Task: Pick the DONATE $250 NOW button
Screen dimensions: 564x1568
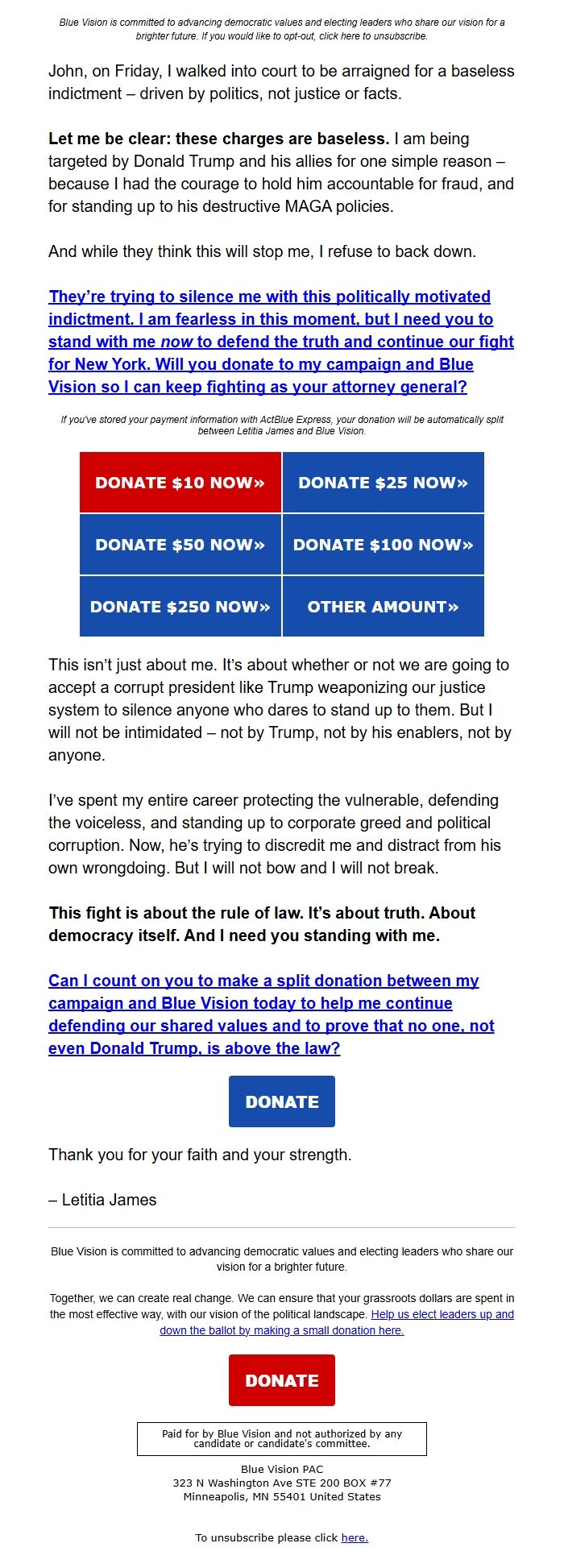Action: pos(180,607)
